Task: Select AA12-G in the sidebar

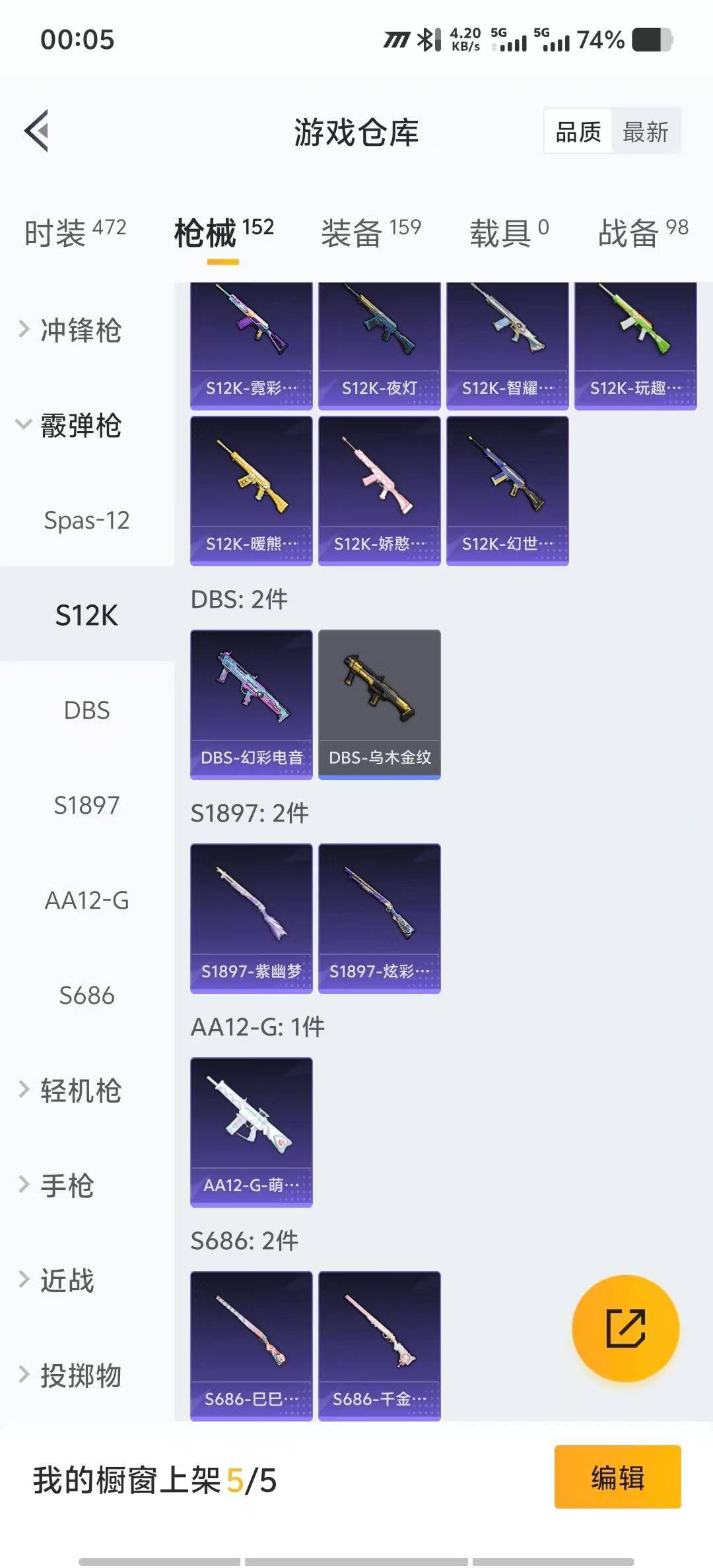Action: (86, 900)
